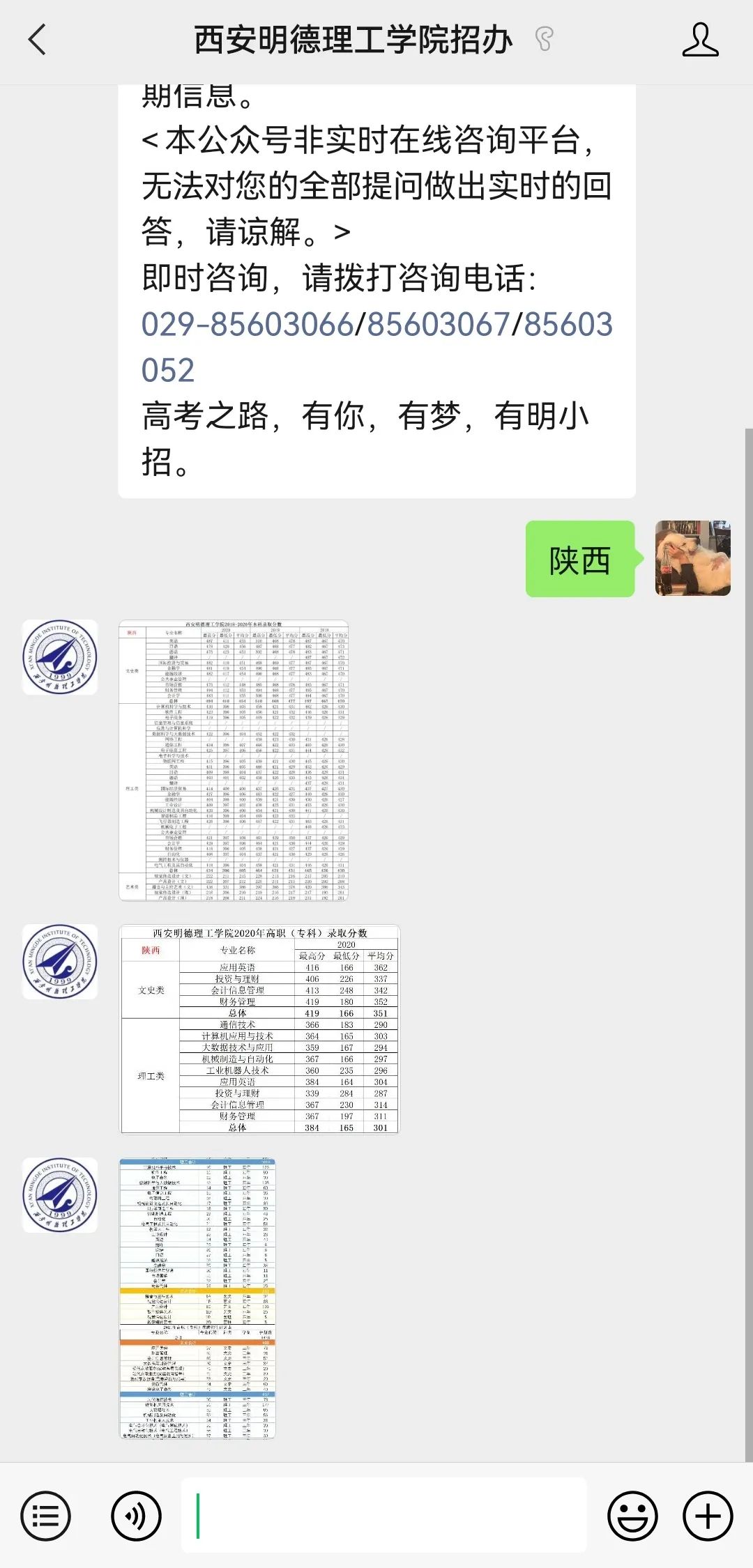This screenshot has height=1568, width=753.
Task: Tap my own avatar beside 陕西 message
Action: tap(692, 558)
